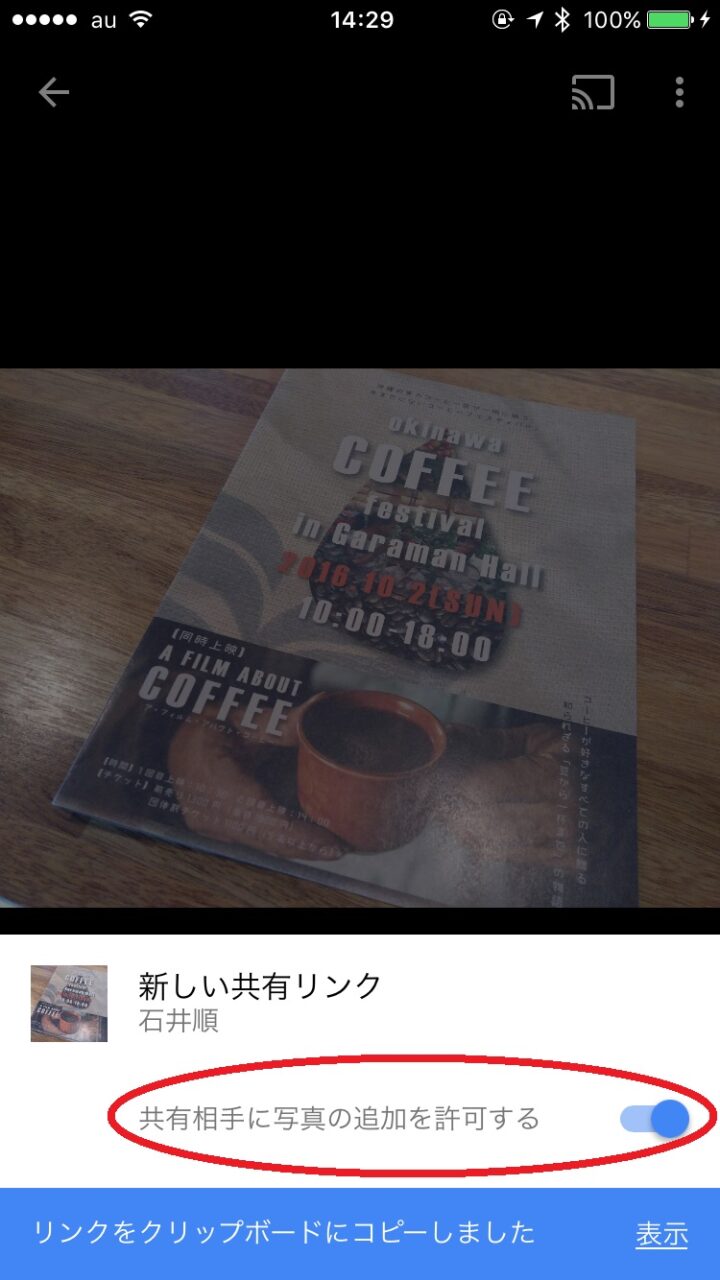Open the 新しい共有リンク album thumbnail

point(69,1003)
